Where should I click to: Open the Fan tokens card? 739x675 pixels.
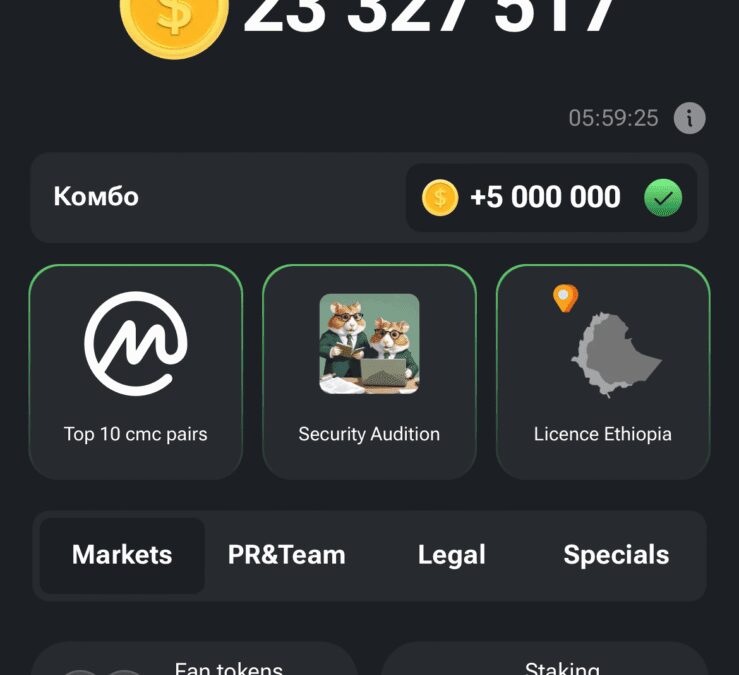(195, 660)
